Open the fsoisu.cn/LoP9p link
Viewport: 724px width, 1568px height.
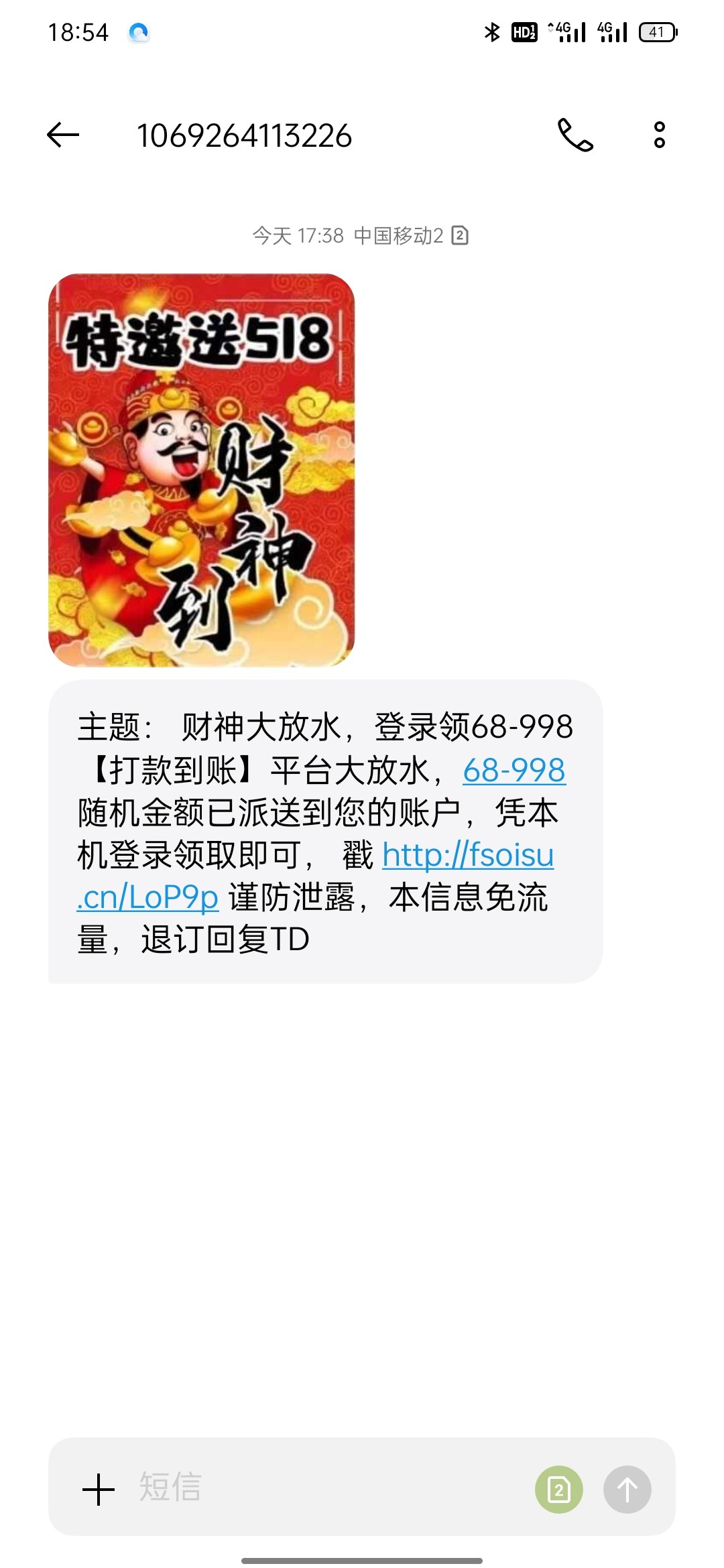coord(467,856)
